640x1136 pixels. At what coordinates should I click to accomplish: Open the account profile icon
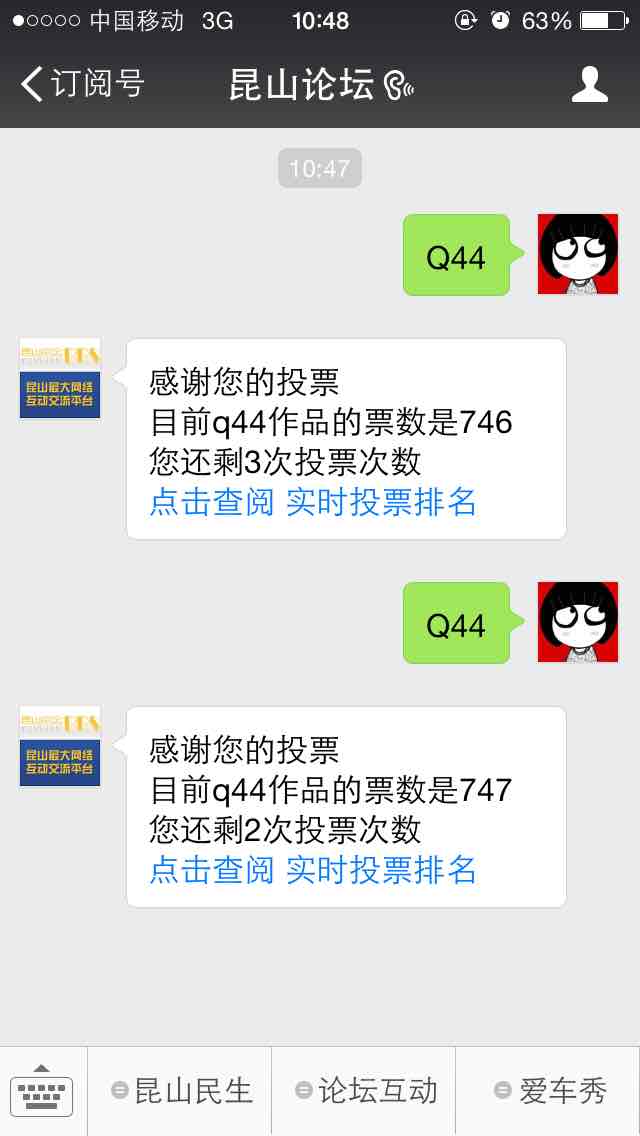coord(589,84)
